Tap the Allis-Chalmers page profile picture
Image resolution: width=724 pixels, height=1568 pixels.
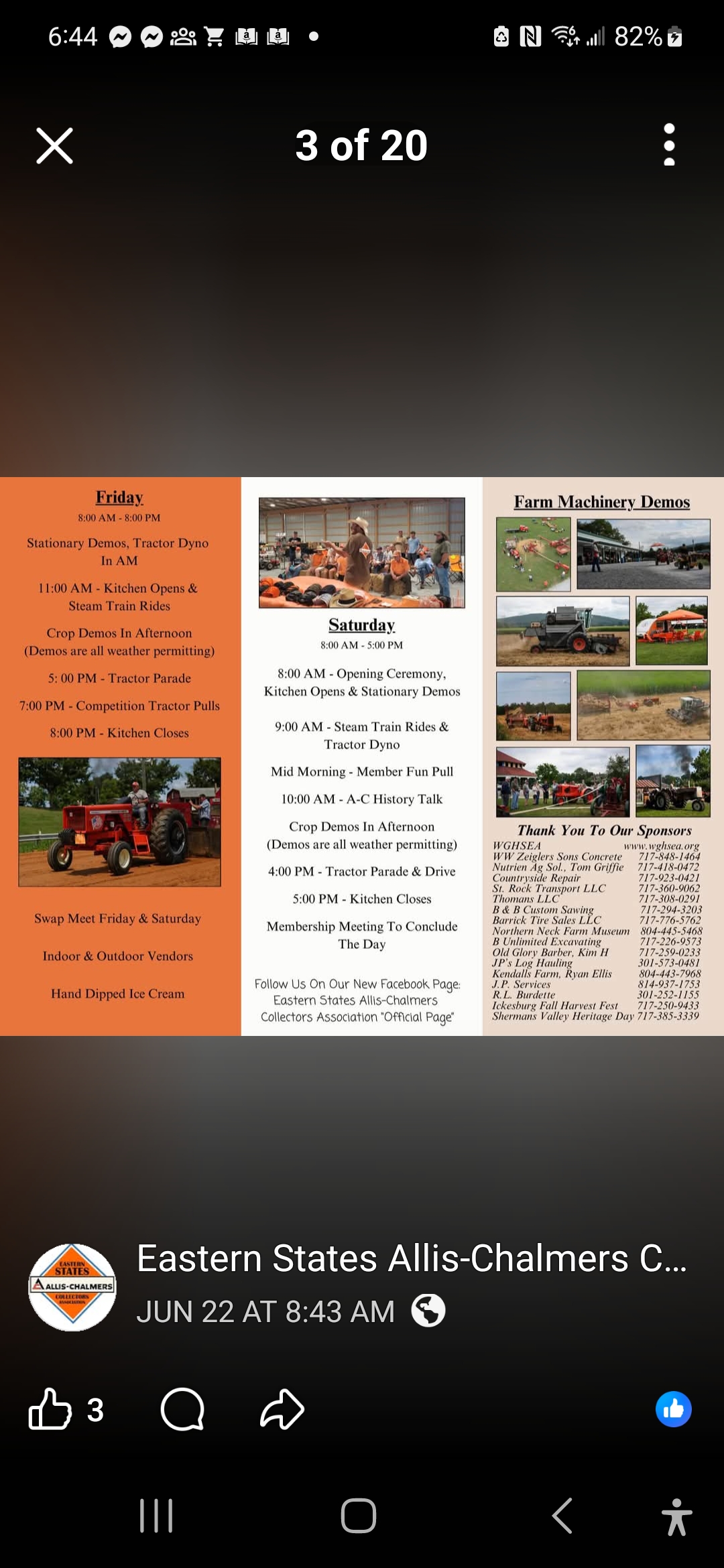pos(72,1287)
